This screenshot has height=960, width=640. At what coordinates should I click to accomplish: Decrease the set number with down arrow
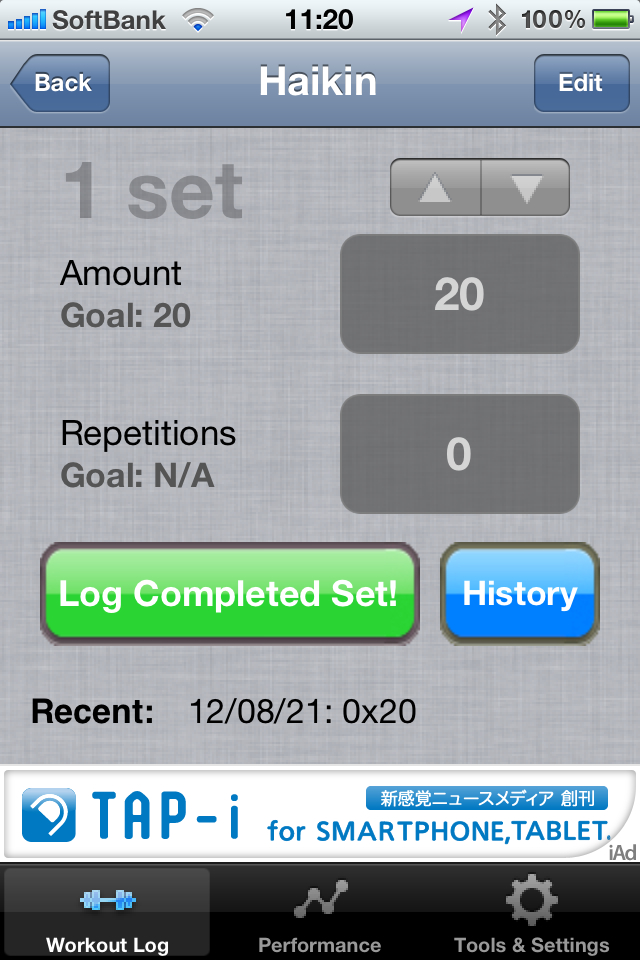tap(525, 188)
